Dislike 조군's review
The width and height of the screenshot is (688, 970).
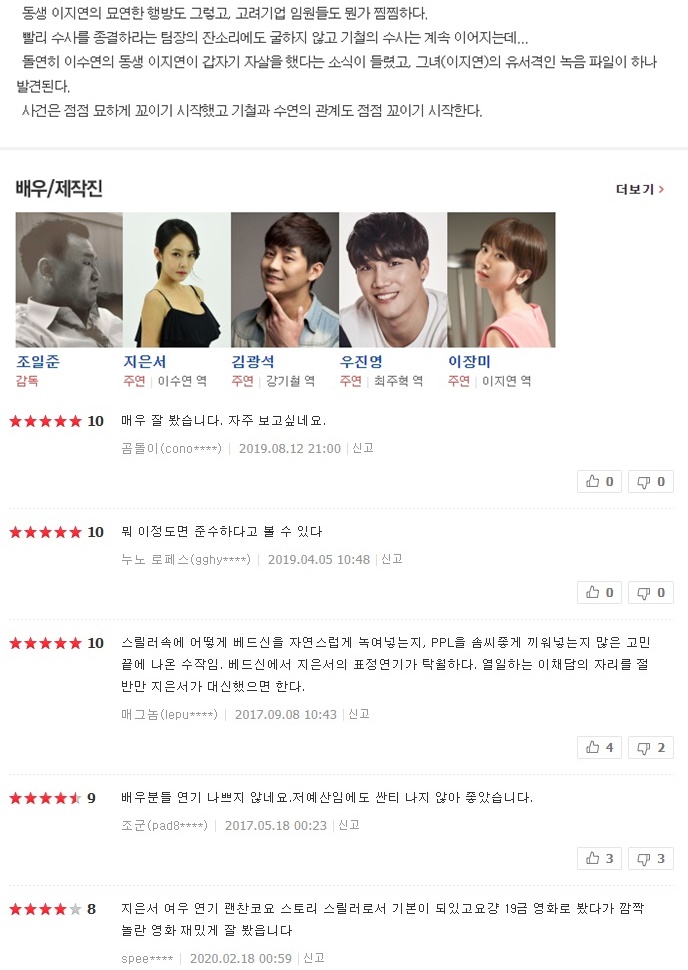click(650, 858)
